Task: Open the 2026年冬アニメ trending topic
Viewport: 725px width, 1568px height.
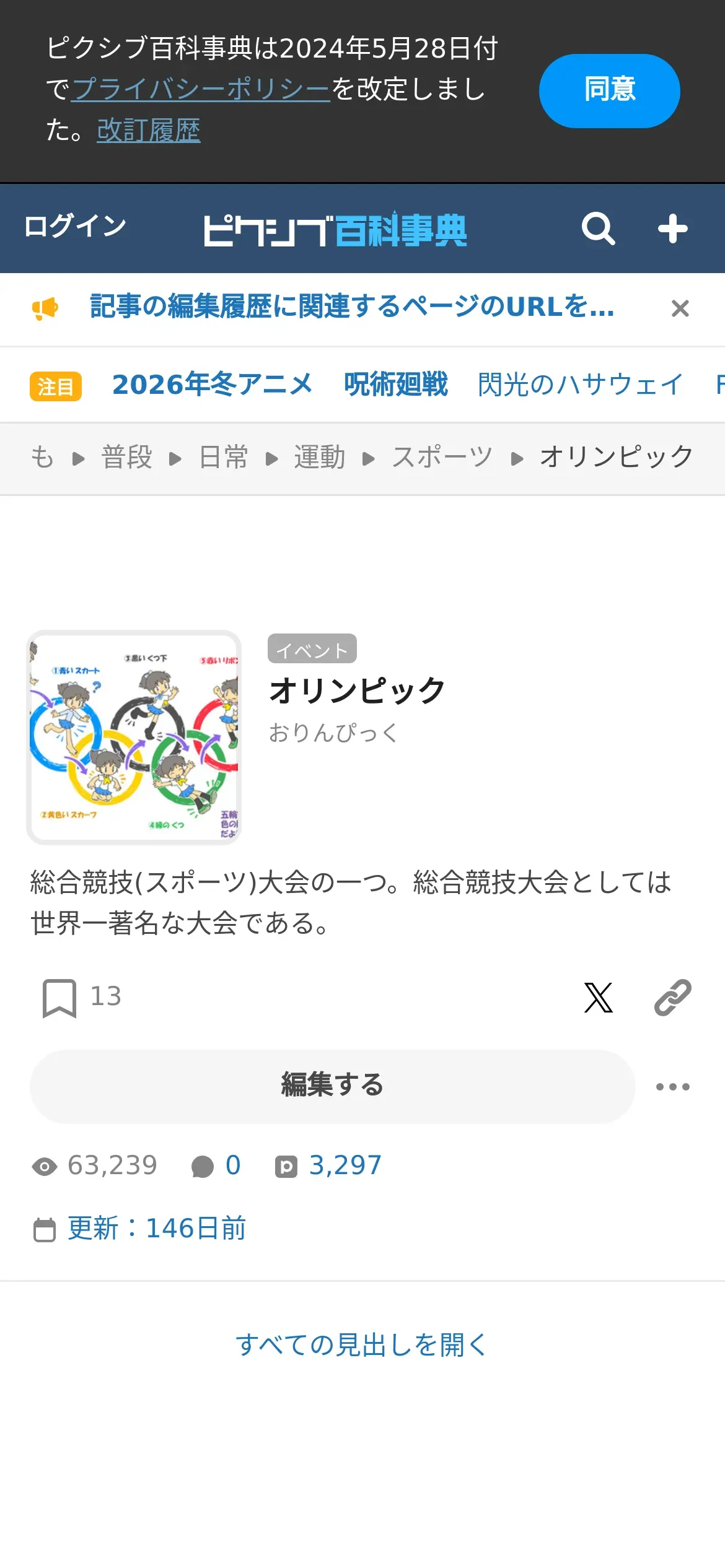Action: (x=212, y=385)
